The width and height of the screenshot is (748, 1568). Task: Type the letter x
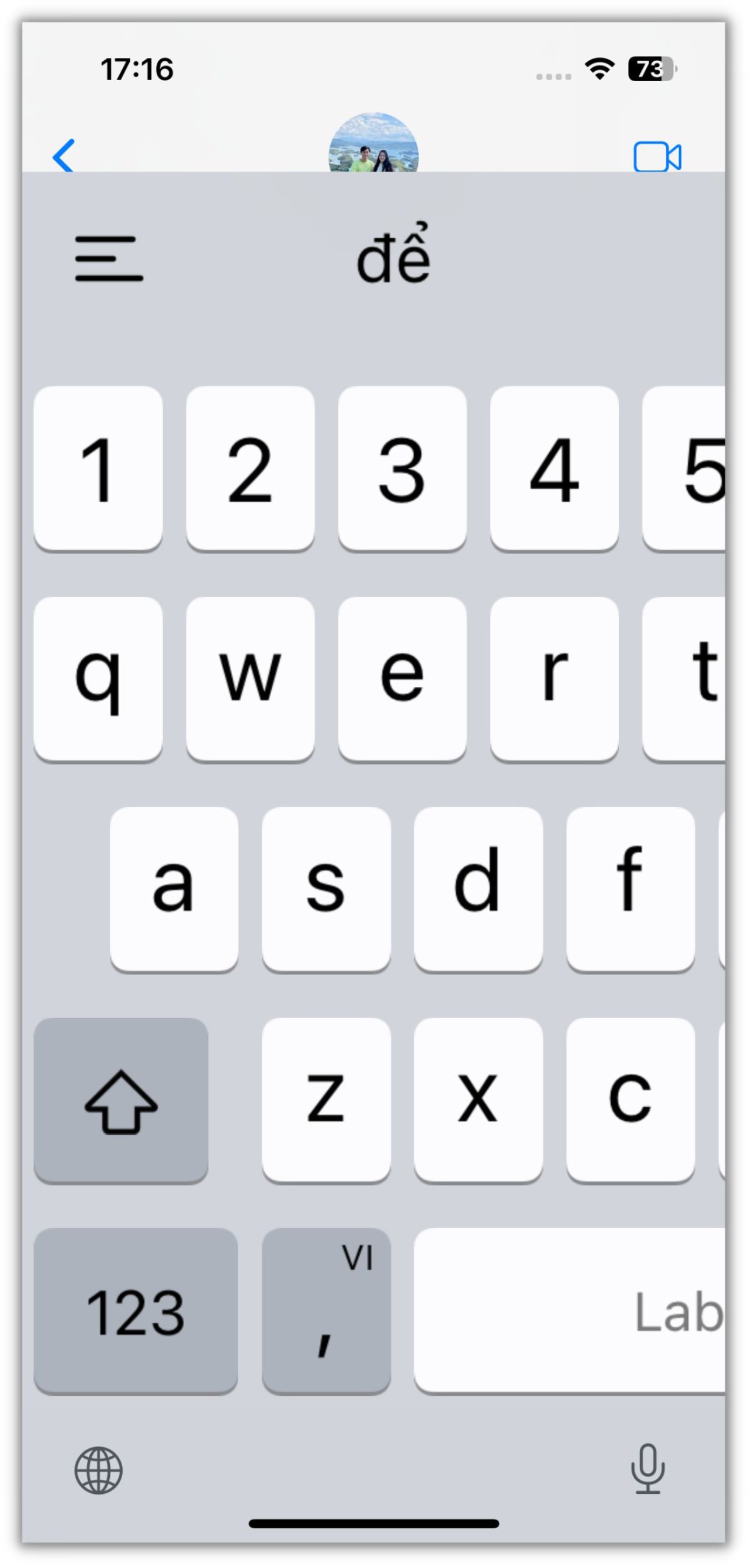coord(478,1100)
